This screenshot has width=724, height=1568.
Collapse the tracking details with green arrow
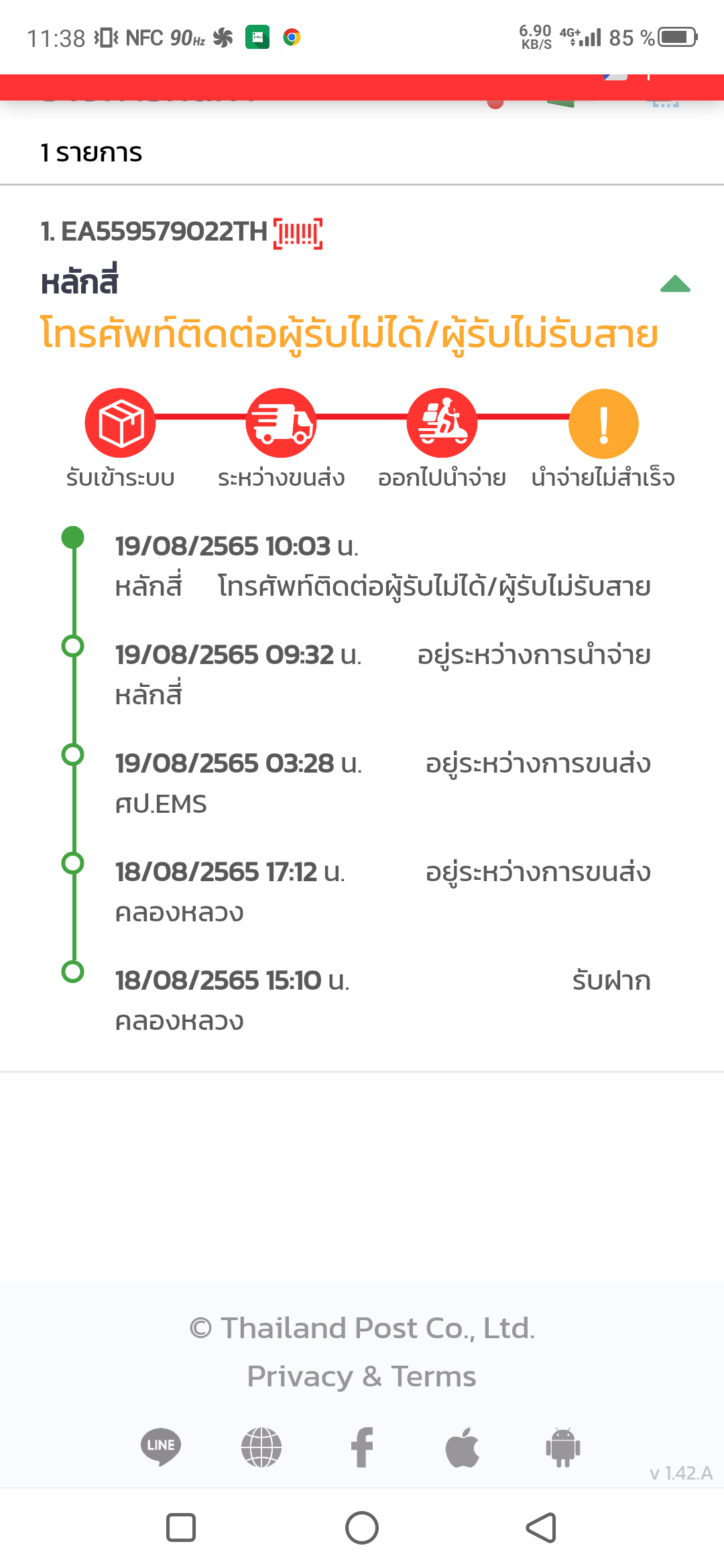675,284
